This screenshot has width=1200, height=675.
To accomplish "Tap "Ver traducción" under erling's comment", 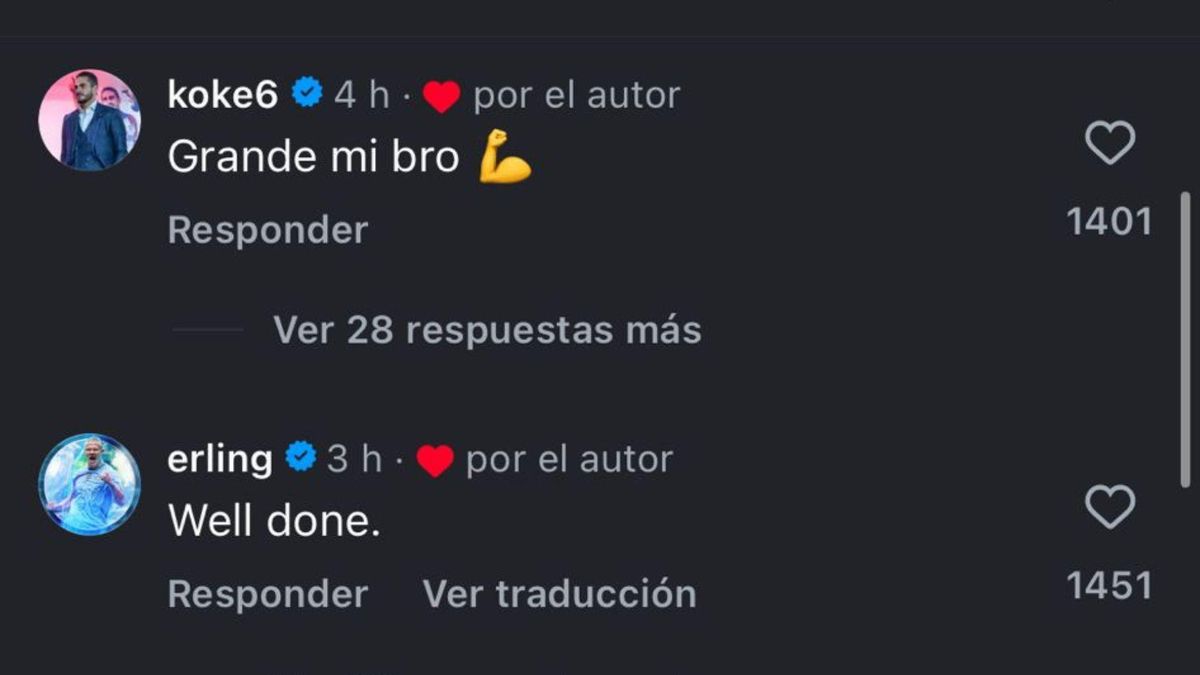I will pyautogui.click(x=559, y=594).
